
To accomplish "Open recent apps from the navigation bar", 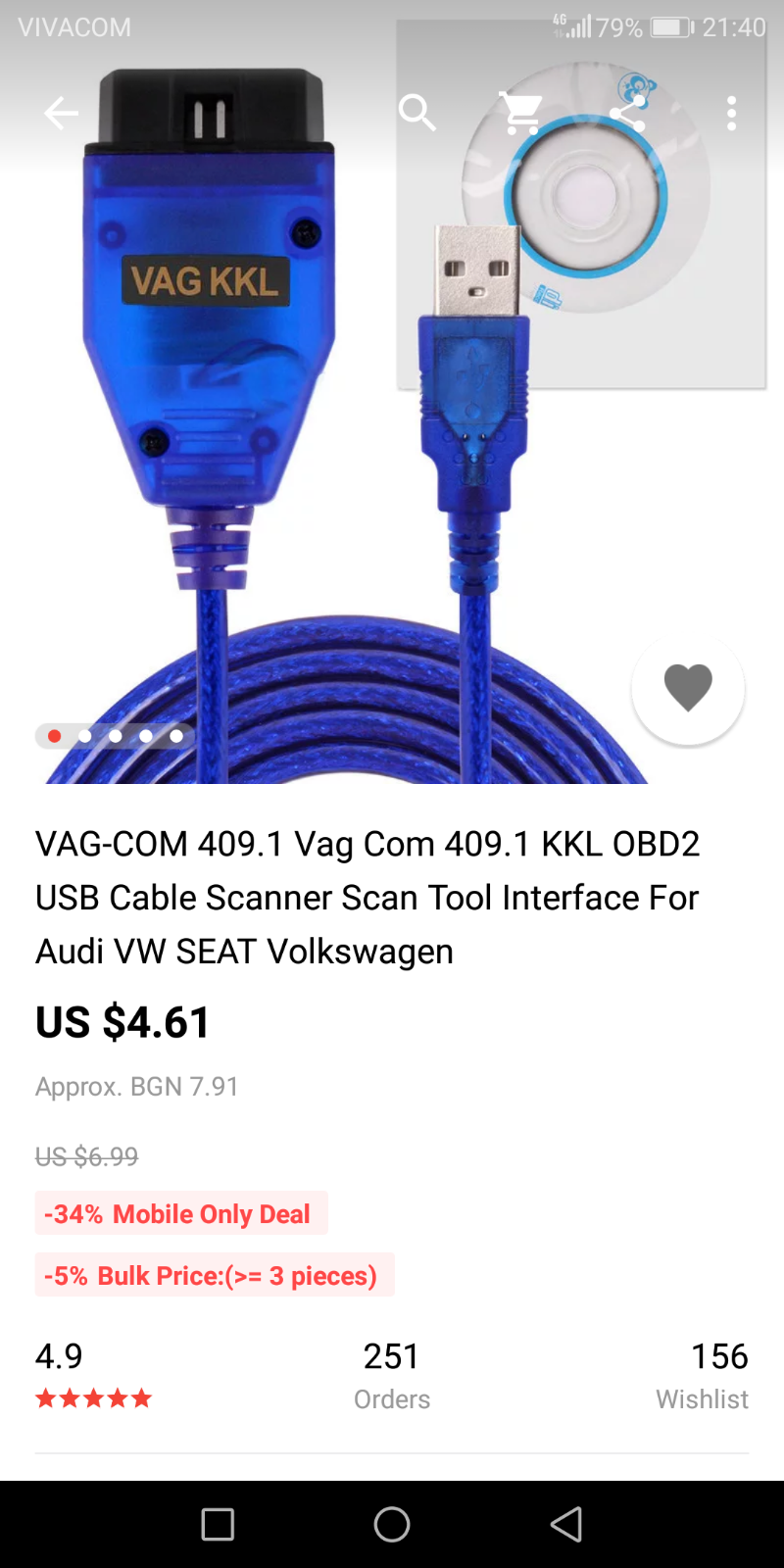I will (x=218, y=1524).
